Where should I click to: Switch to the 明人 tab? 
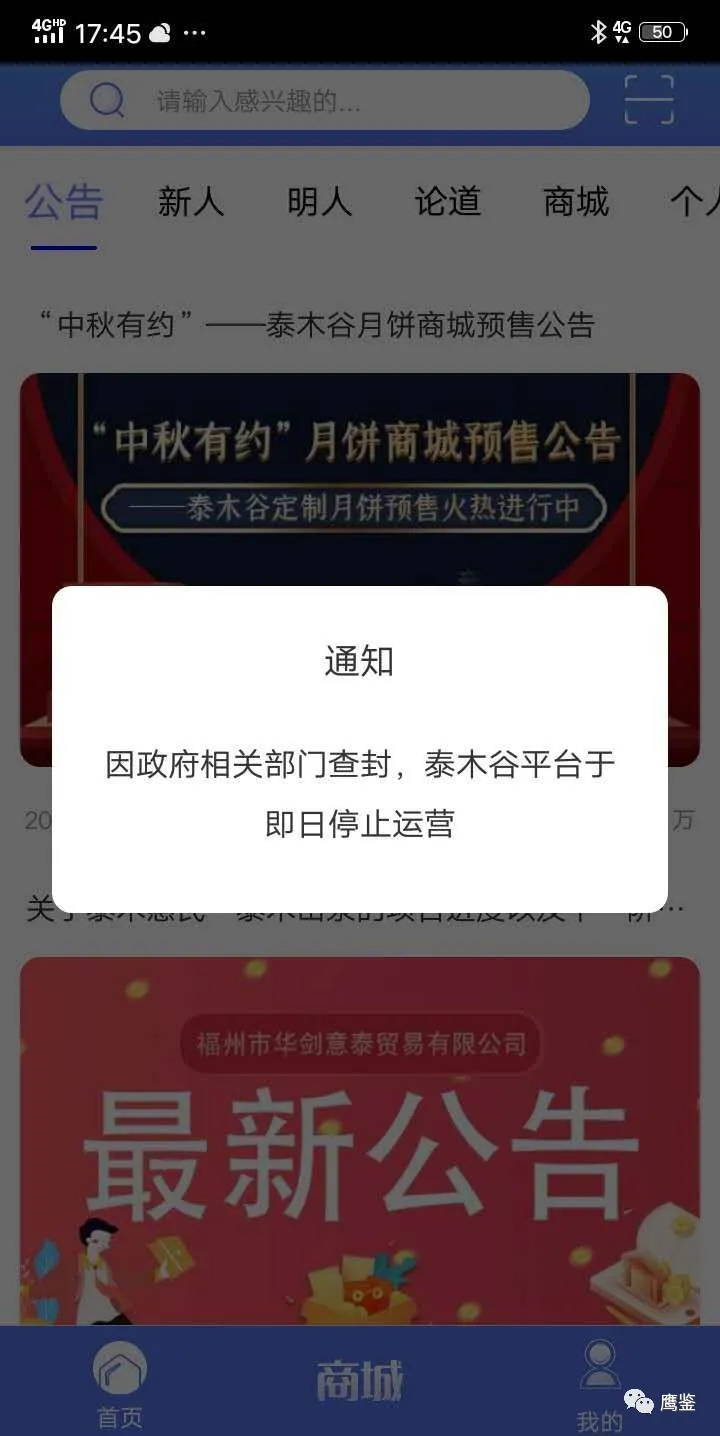[320, 202]
